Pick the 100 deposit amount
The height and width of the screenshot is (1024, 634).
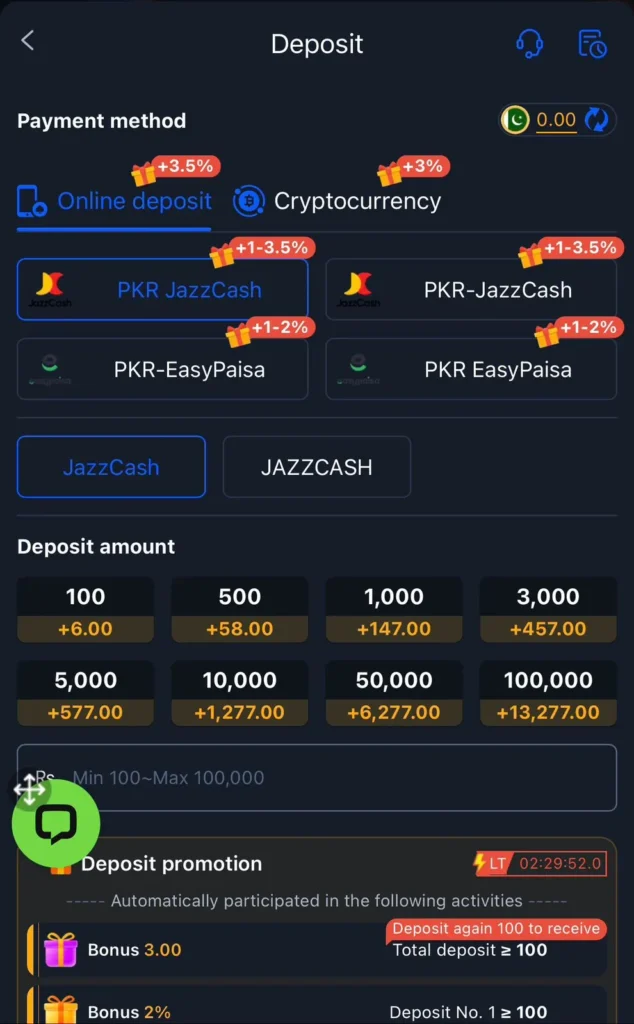pyautogui.click(x=86, y=611)
